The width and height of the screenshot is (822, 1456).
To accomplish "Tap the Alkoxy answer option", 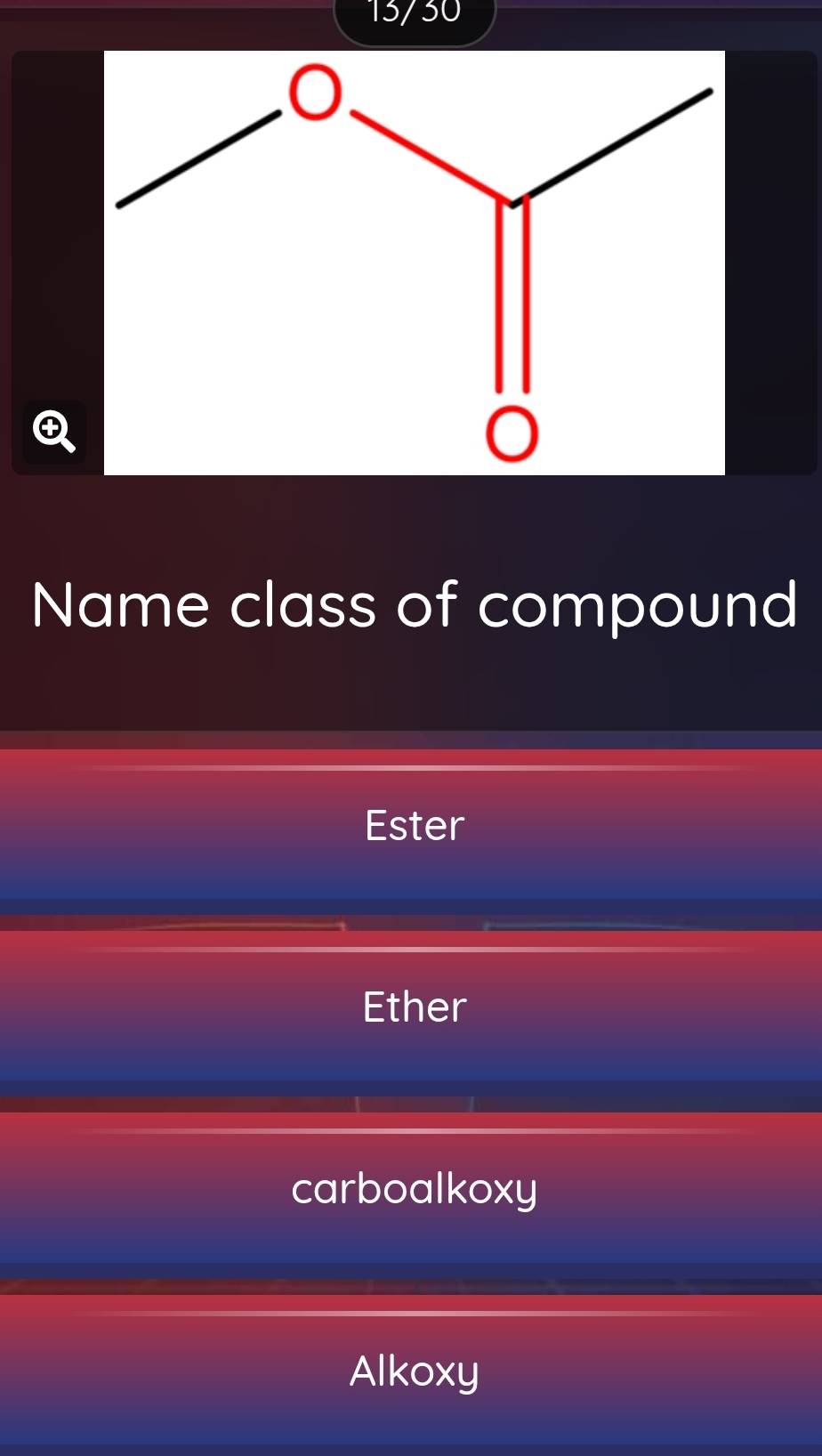I will (x=413, y=1371).
